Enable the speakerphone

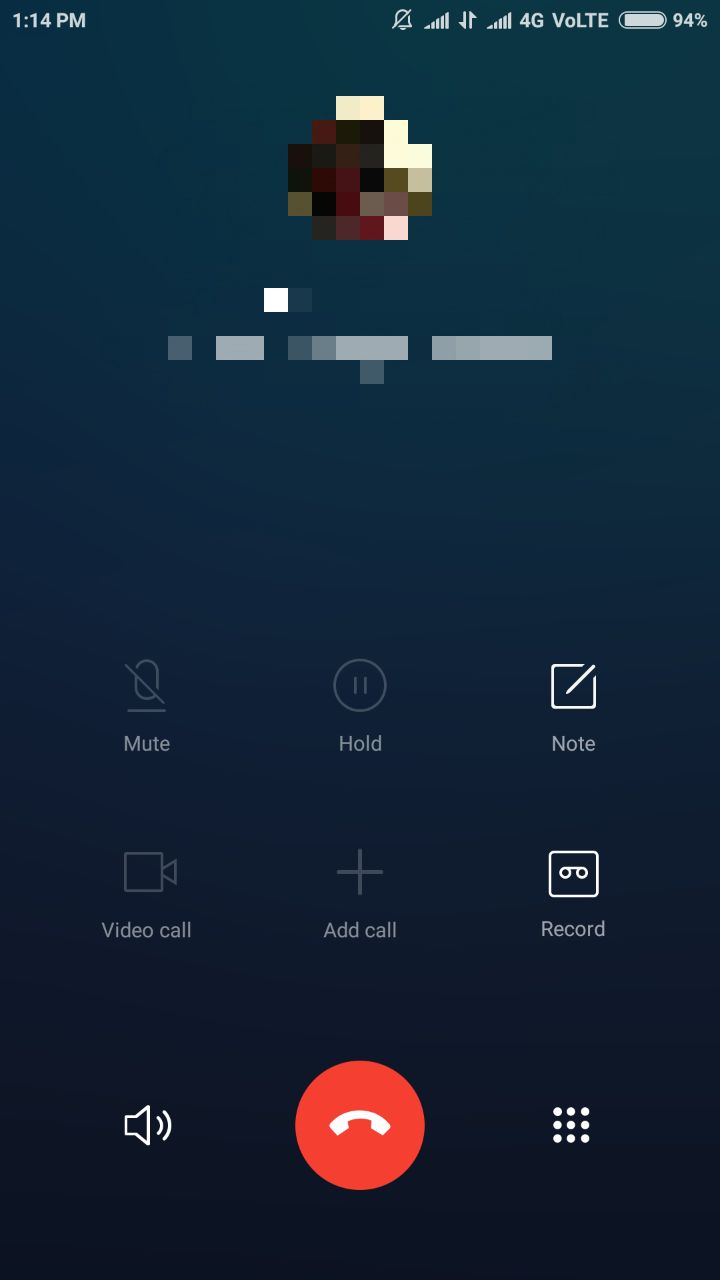146,1124
